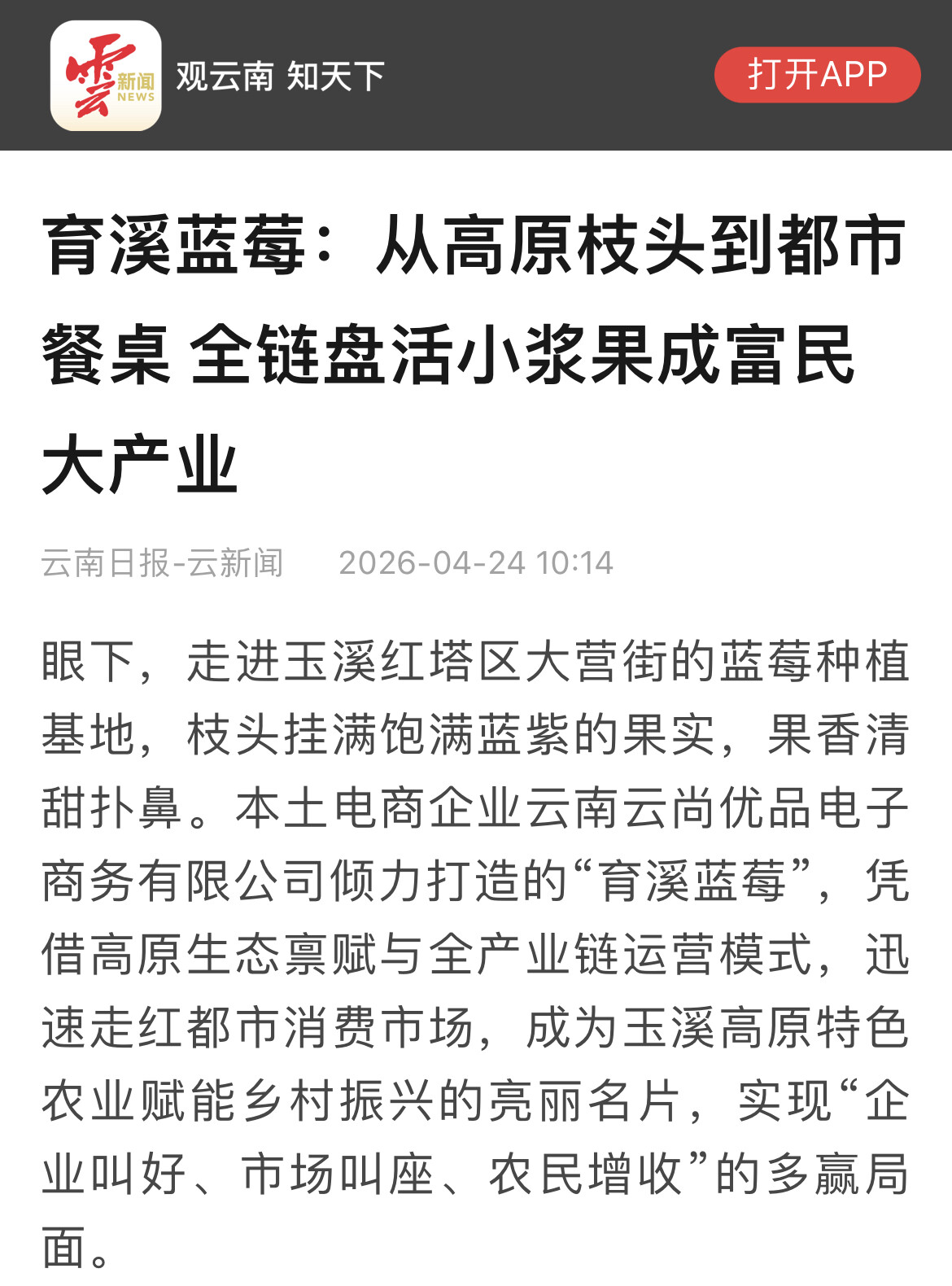Tap the 打开APP button
Screen dimensions: 952x1286
(x=817, y=75)
